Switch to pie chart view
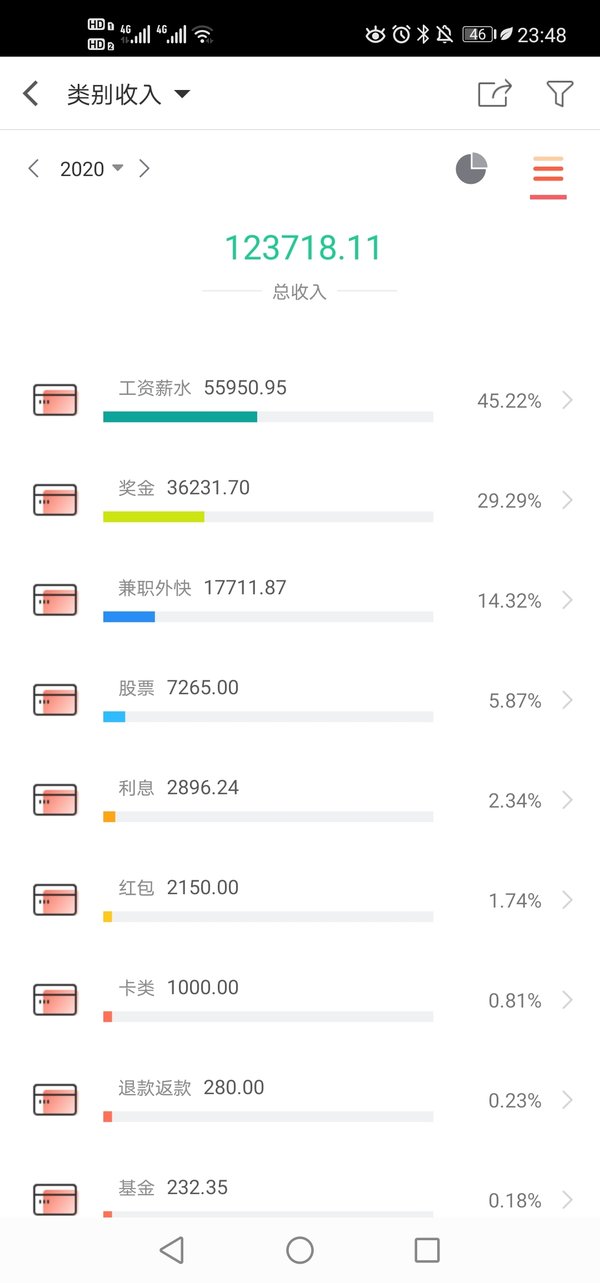 pyautogui.click(x=471, y=168)
